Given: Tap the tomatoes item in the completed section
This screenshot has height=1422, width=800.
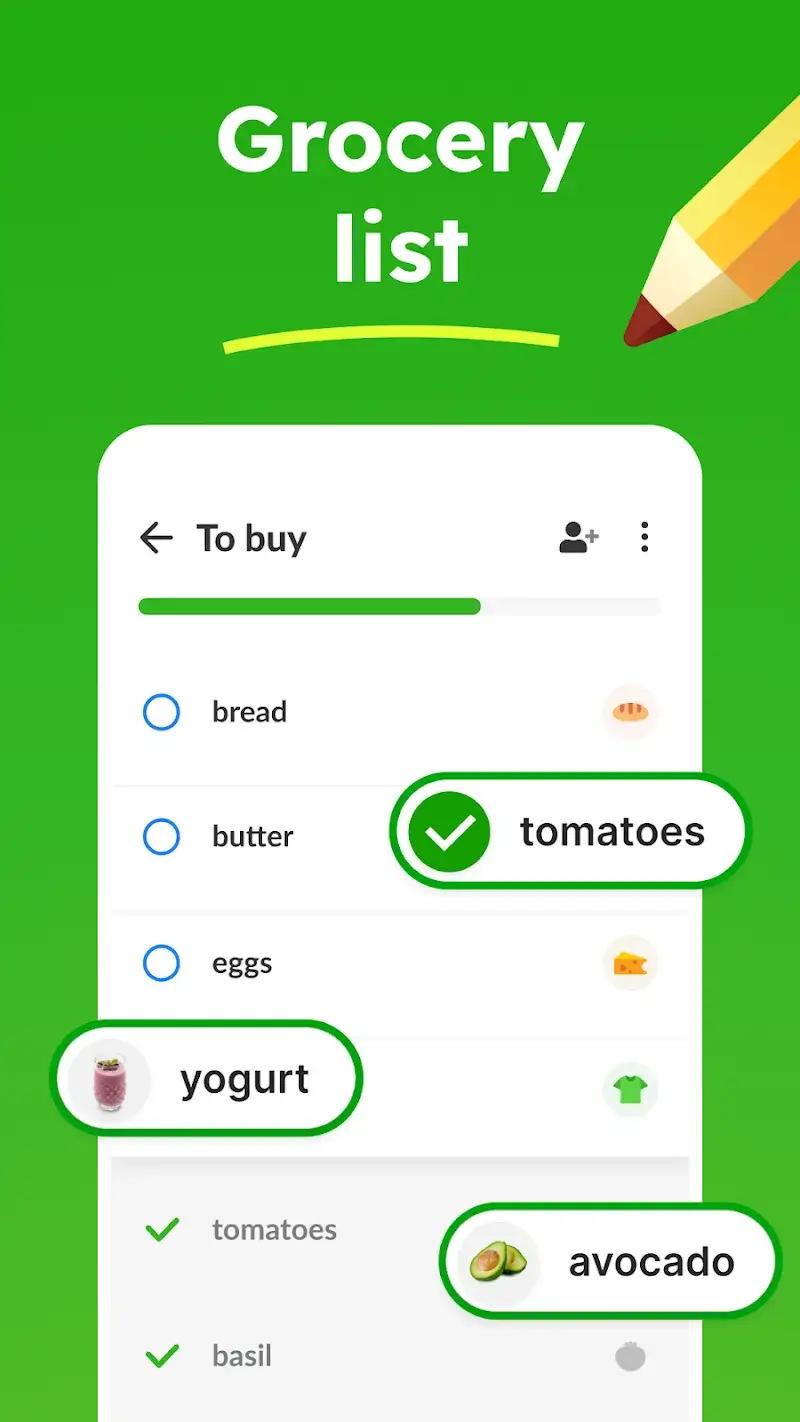Looking at the screenshot, I should 275,1230.
